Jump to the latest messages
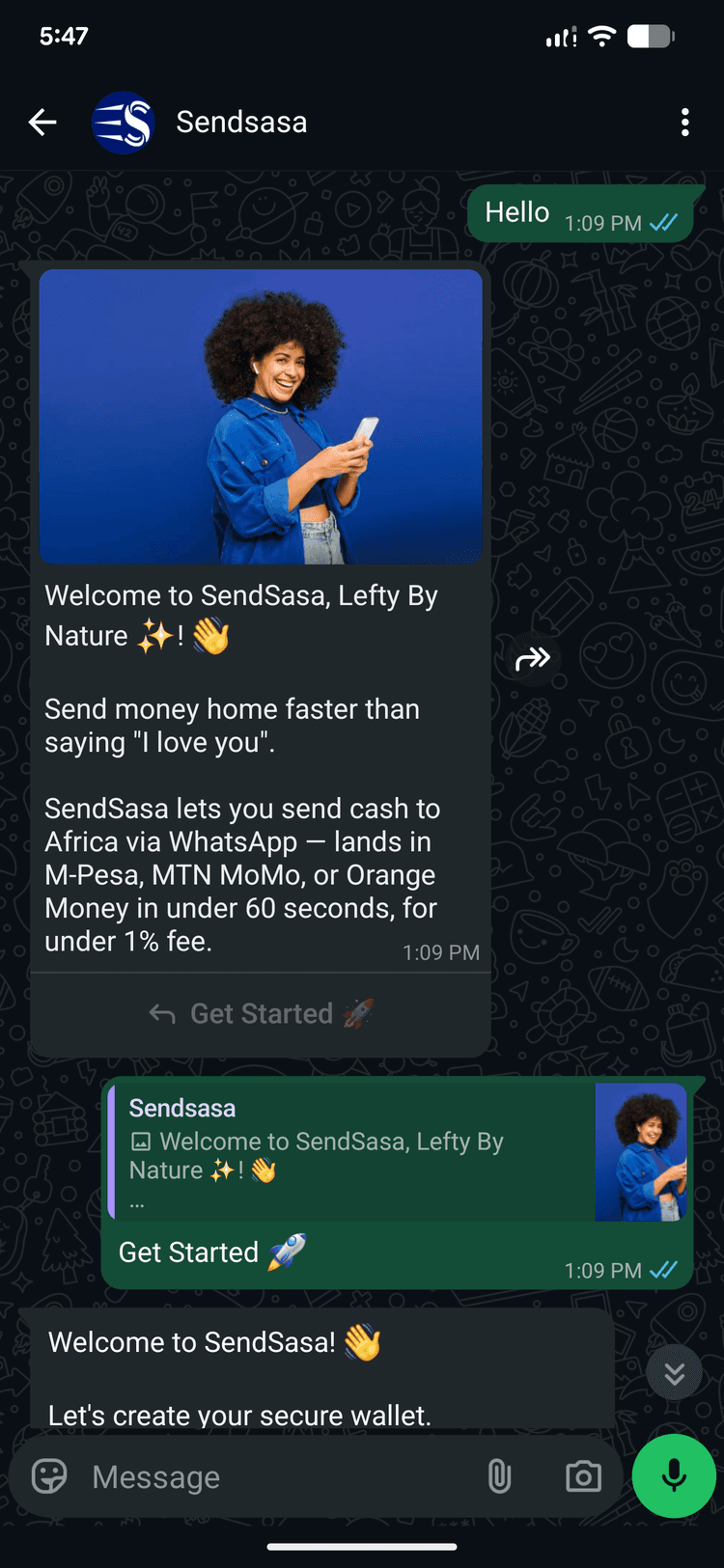Viewport: 724px width, 1568px height. point(674,1372)
